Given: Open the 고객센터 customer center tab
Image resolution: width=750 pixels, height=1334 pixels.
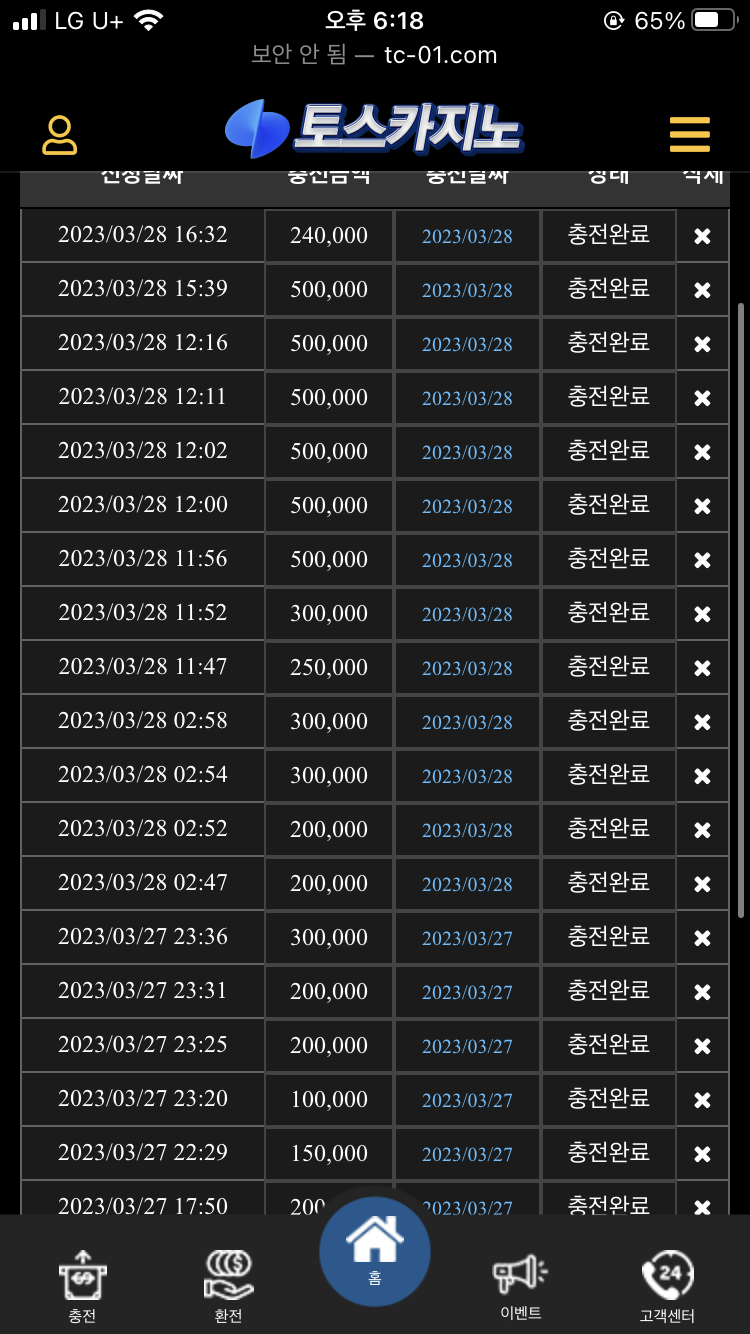Looking at the screenshot, I should point(667,1288).
